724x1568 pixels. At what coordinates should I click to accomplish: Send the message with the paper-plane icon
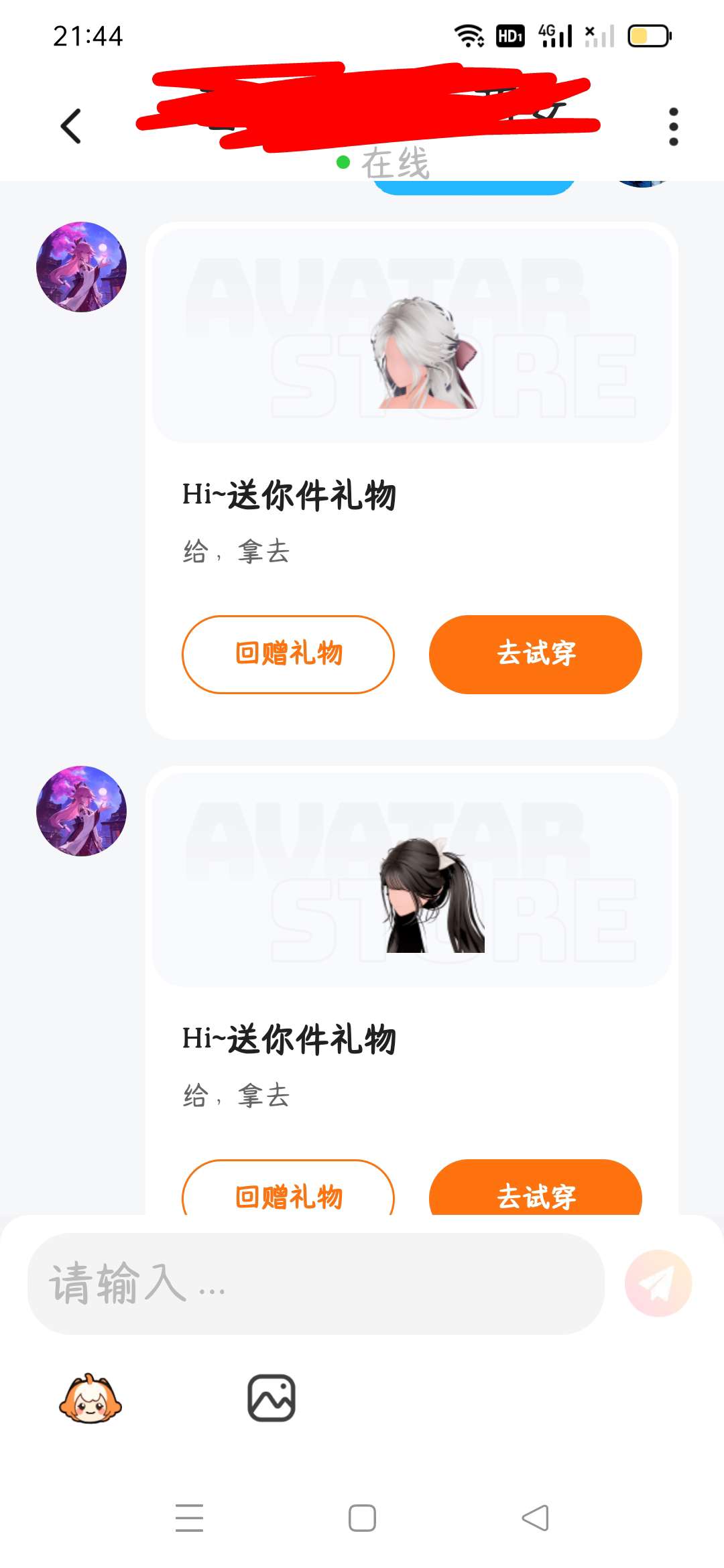(x=658, y=1283)
